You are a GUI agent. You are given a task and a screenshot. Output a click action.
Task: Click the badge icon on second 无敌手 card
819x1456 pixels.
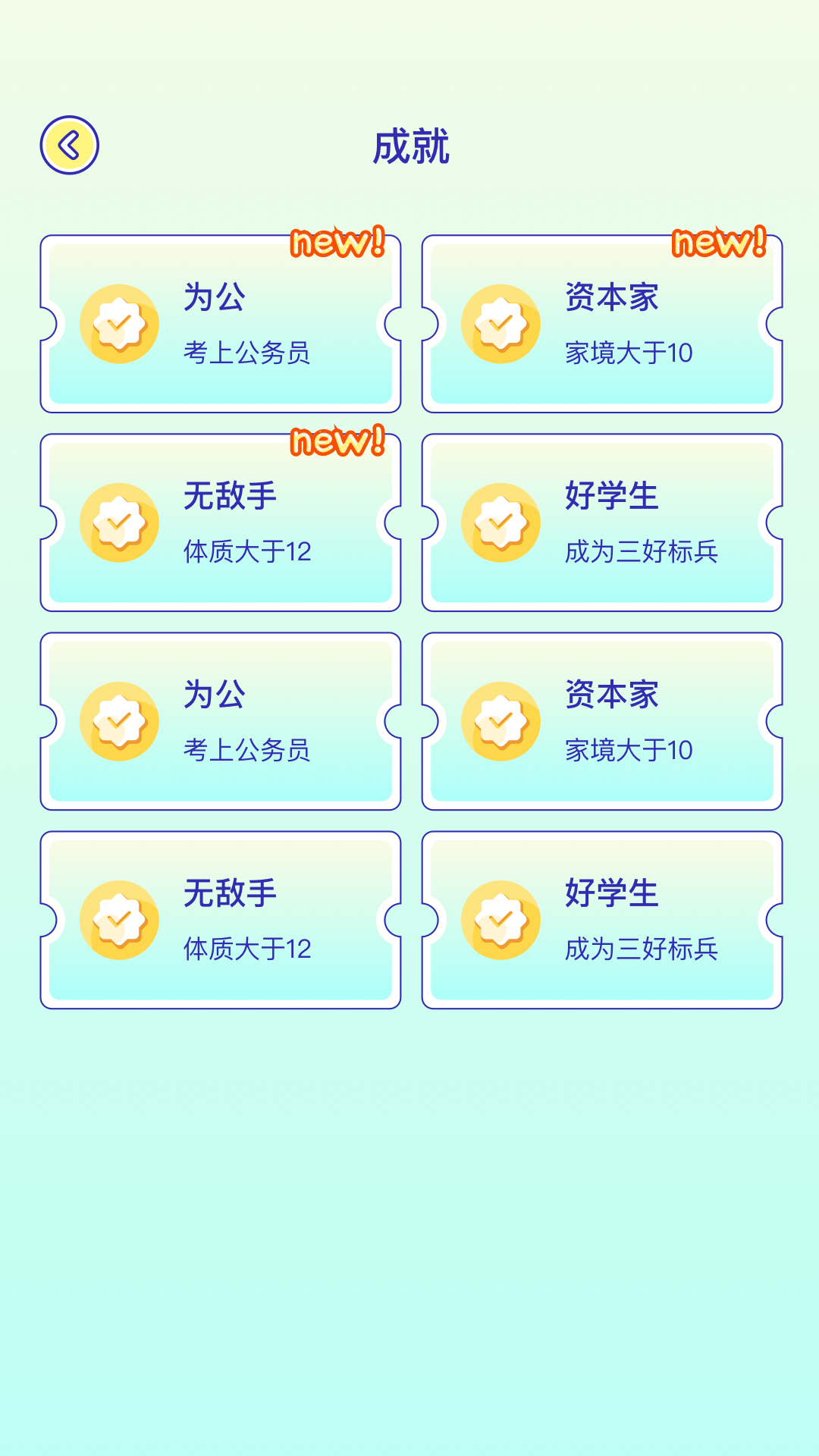pyautogui.click(x=120, y=919)
